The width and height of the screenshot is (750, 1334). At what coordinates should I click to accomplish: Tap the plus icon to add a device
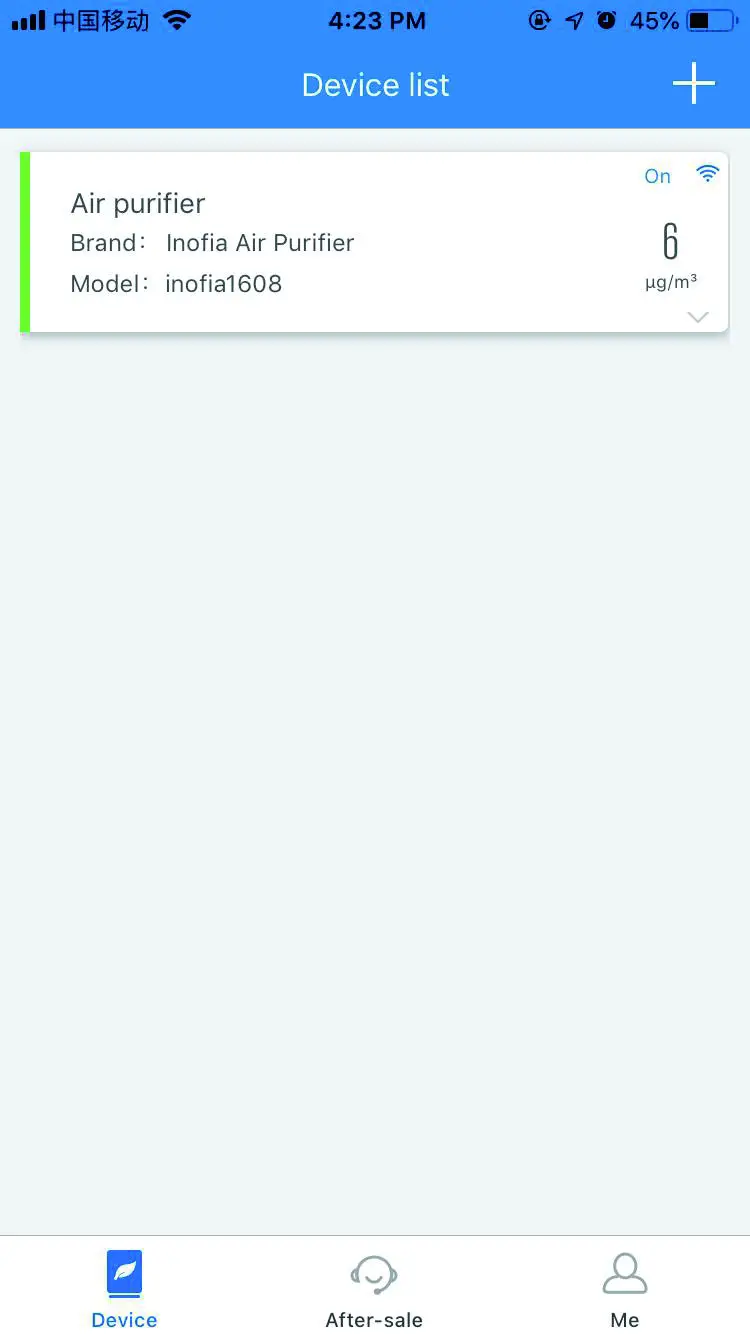point(693,84)
